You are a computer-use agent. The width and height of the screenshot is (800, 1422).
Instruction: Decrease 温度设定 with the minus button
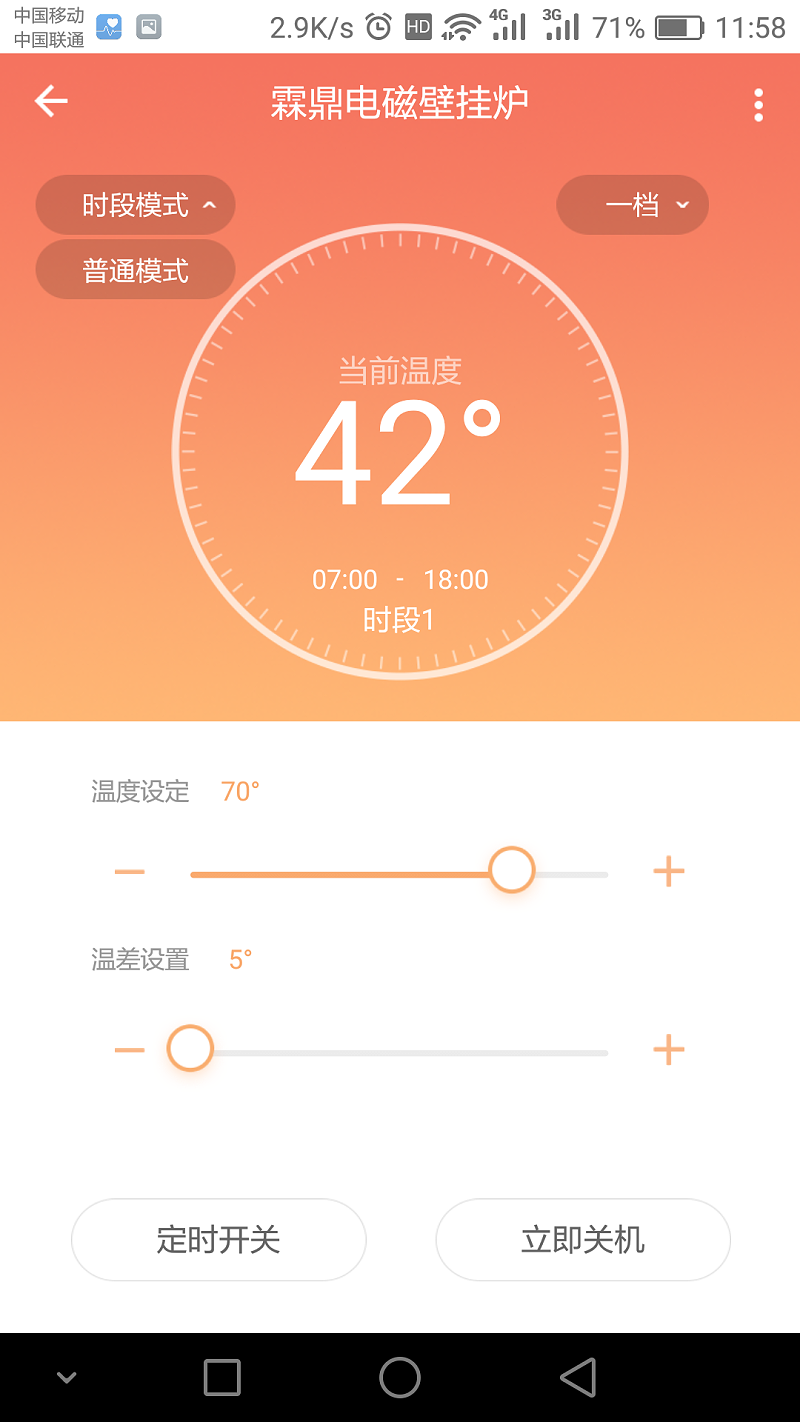[x=130, y=872]
